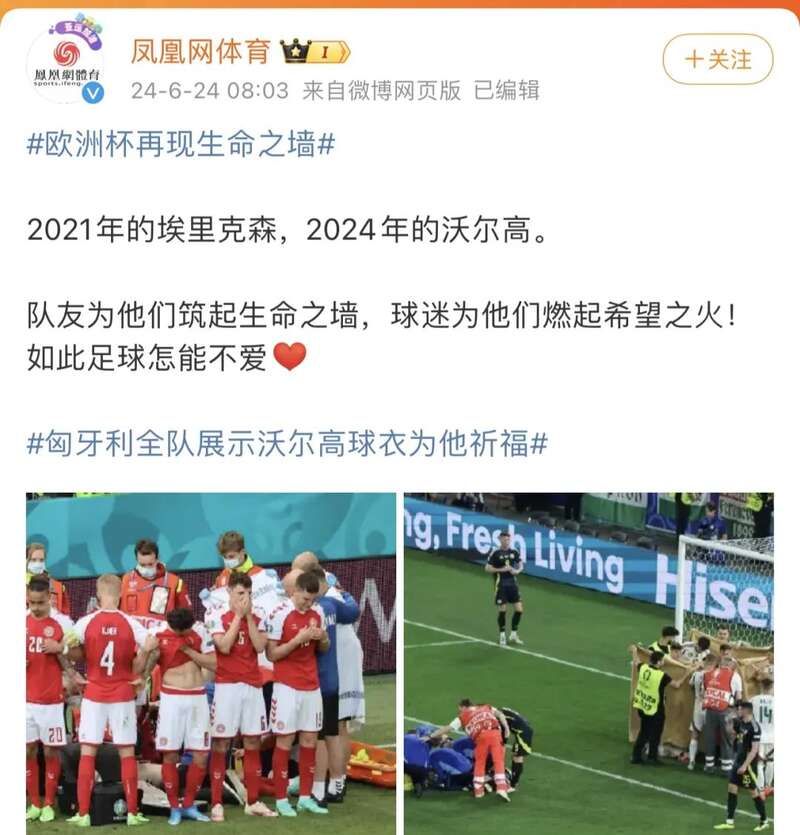View the photo of Denmark players in red
This screenshot has height=835, width=800.
[211, 661]
